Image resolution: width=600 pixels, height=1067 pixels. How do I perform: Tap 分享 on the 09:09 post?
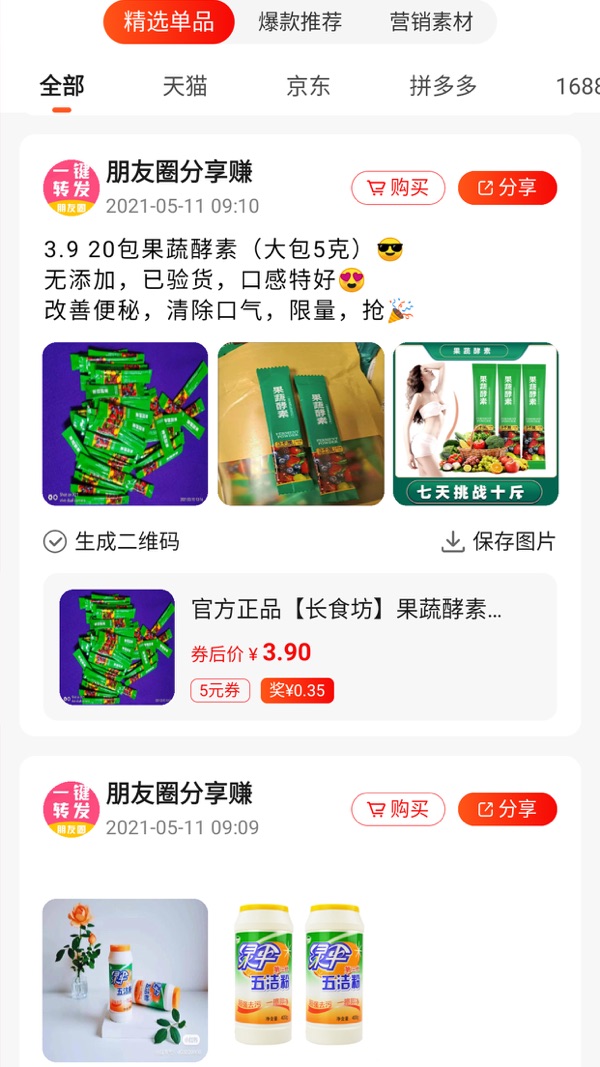507,809
